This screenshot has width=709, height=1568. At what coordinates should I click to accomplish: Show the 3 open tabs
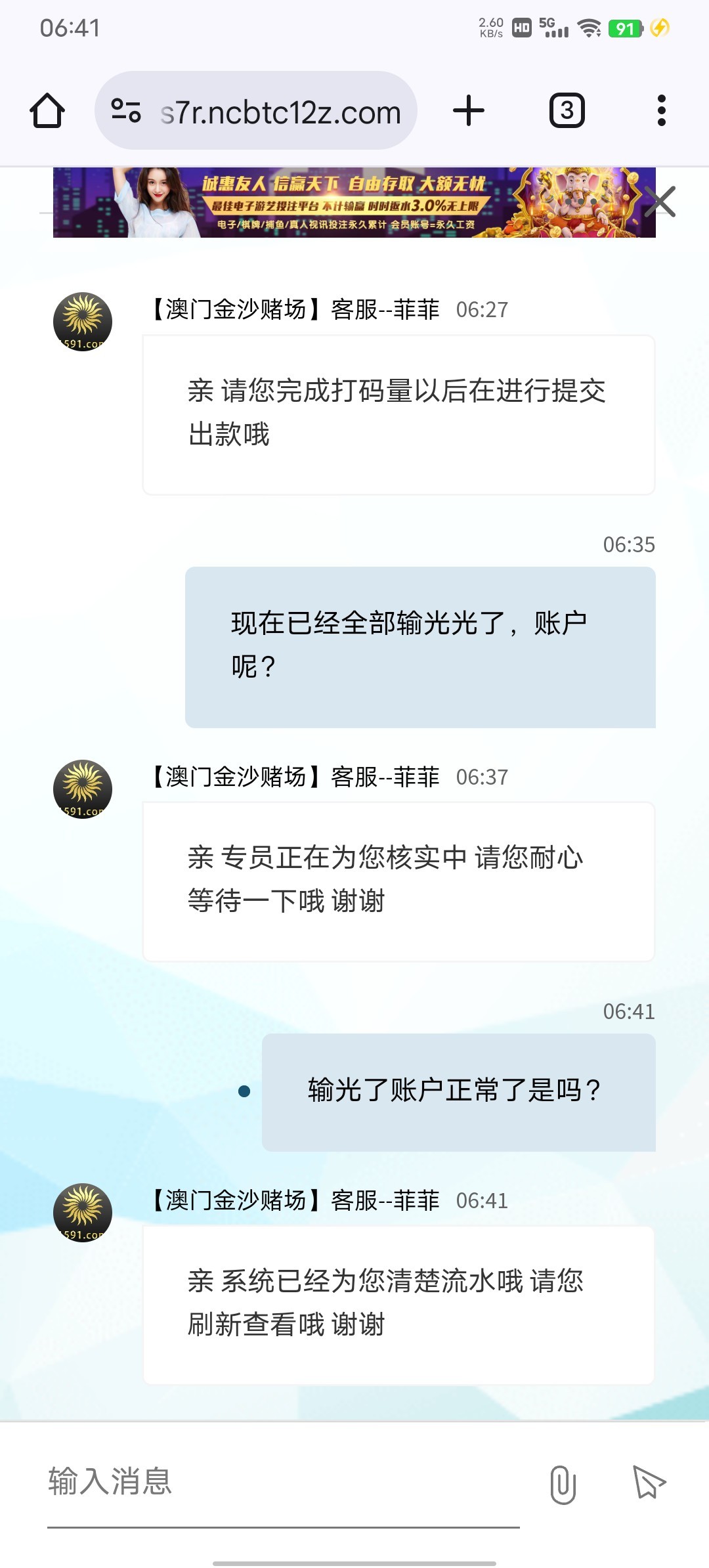coord(567,110)
